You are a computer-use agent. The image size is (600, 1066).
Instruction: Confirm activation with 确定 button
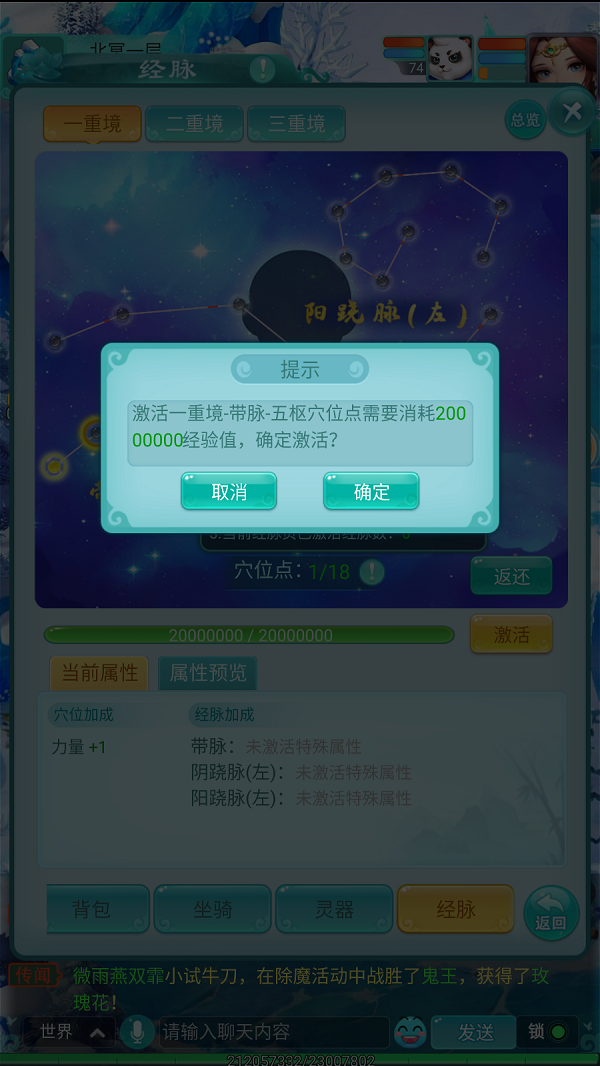point(371,491)
